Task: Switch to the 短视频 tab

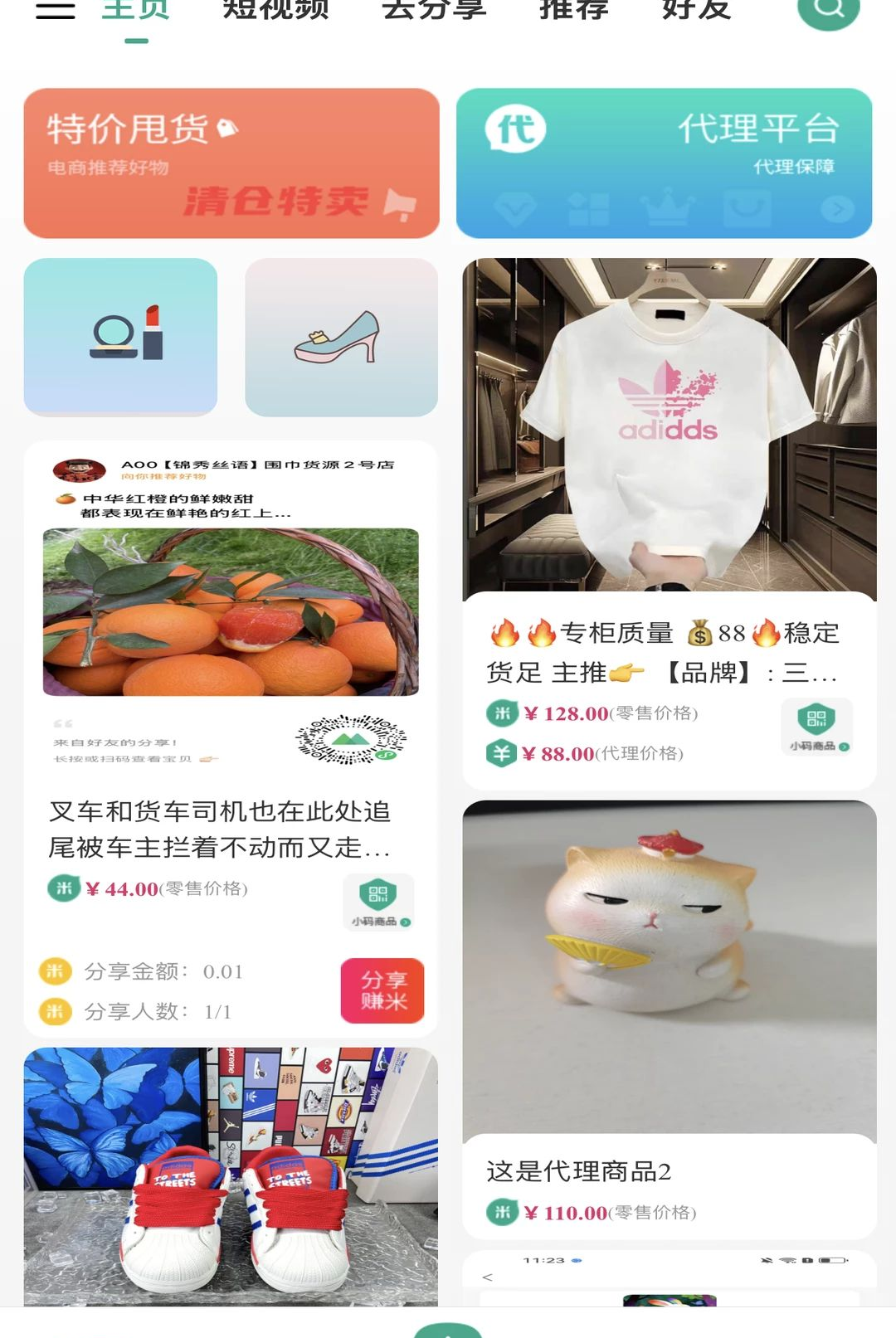Action: (275, 10)
